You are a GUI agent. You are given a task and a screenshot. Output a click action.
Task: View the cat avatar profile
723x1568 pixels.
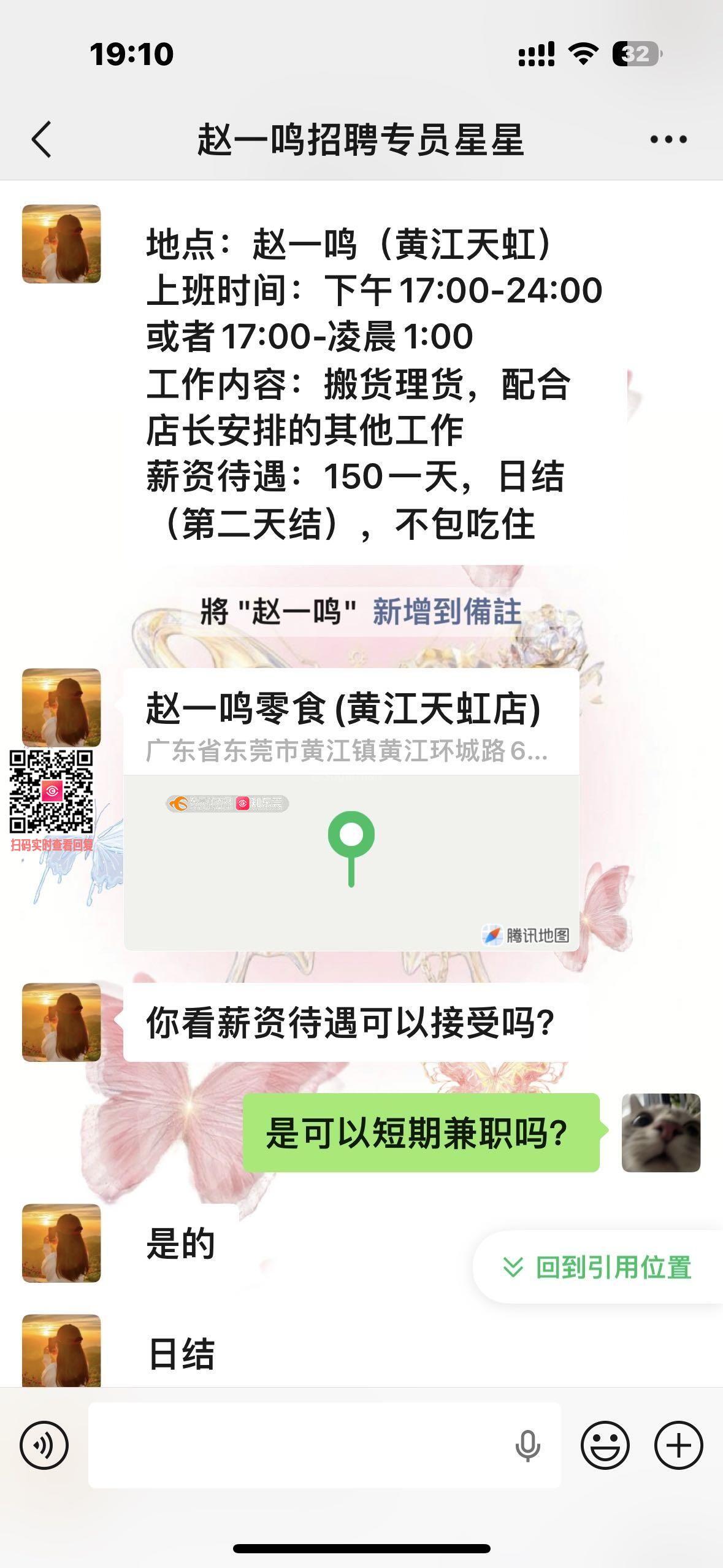click(x=660, y=1132)
